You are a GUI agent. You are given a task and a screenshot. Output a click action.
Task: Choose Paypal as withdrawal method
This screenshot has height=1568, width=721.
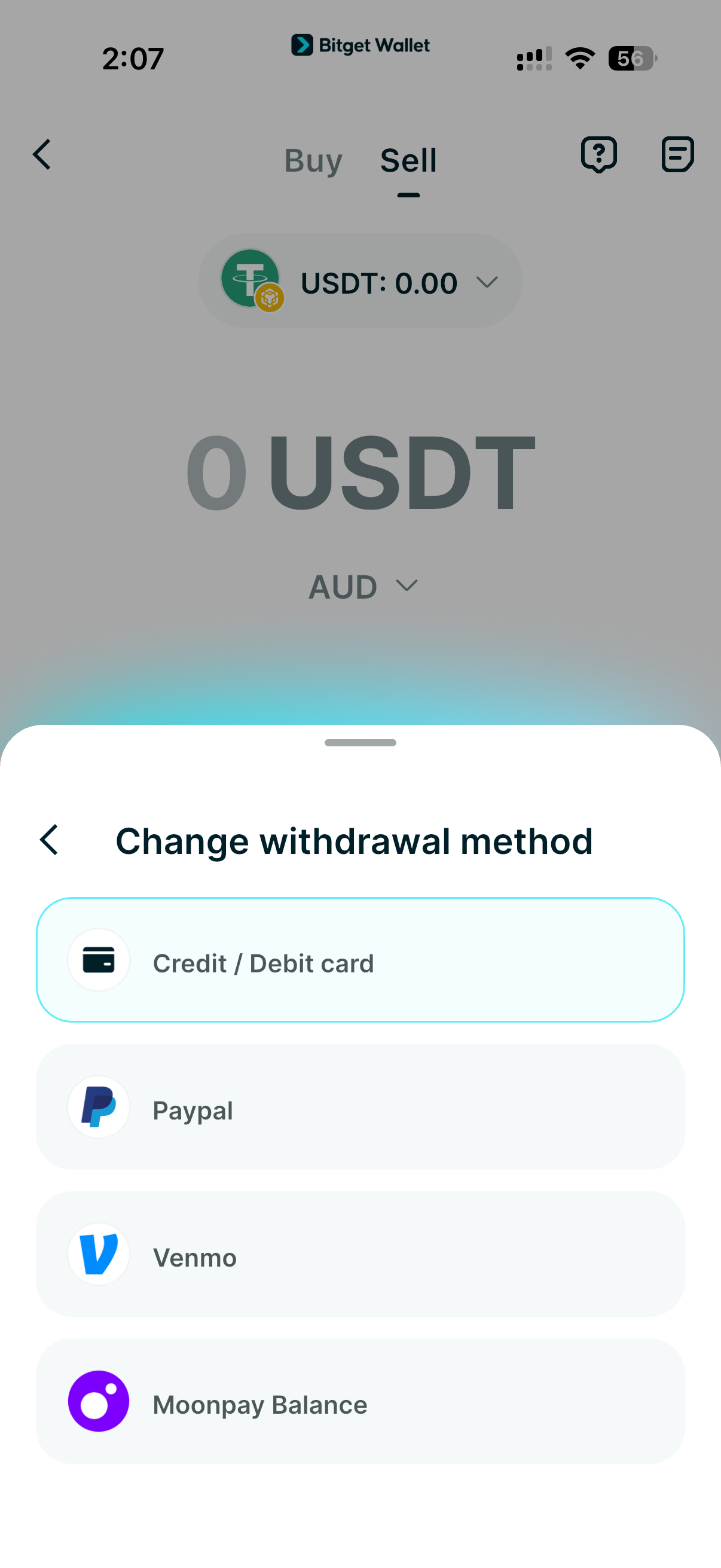pos(362,1108)
